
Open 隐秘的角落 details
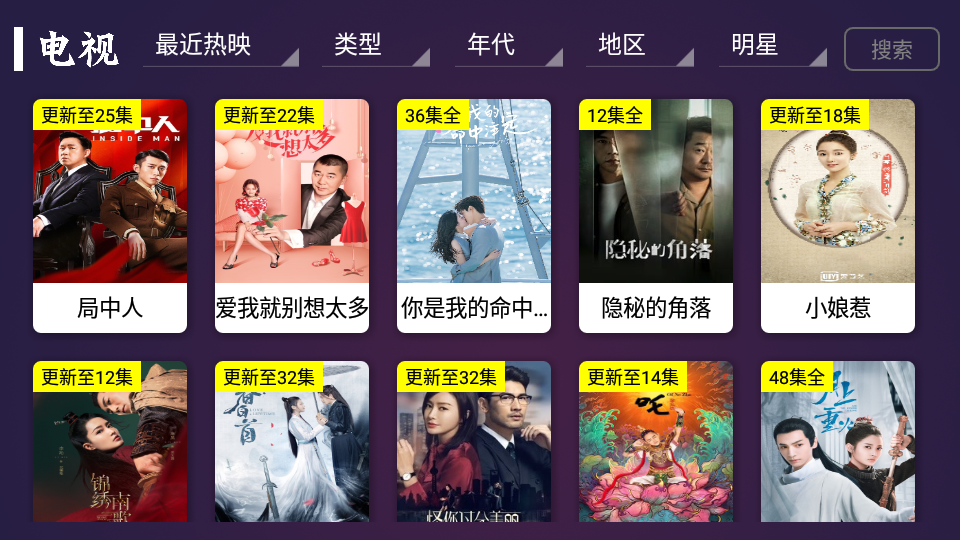[656, 216]
